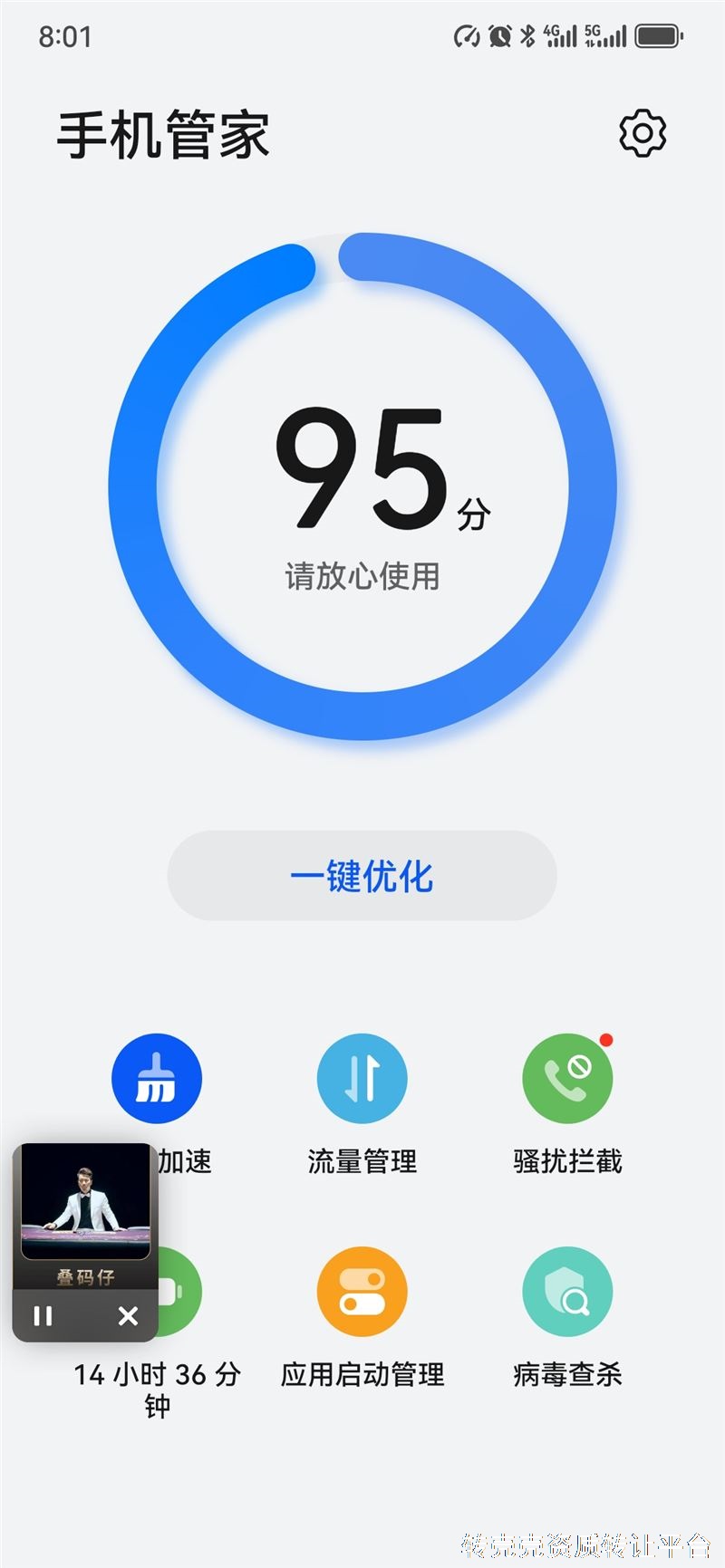Open 应用启动管理 app launch manager
Image resolution: width=725 pixels, height=1568 pixels.
pos(362,1290)
